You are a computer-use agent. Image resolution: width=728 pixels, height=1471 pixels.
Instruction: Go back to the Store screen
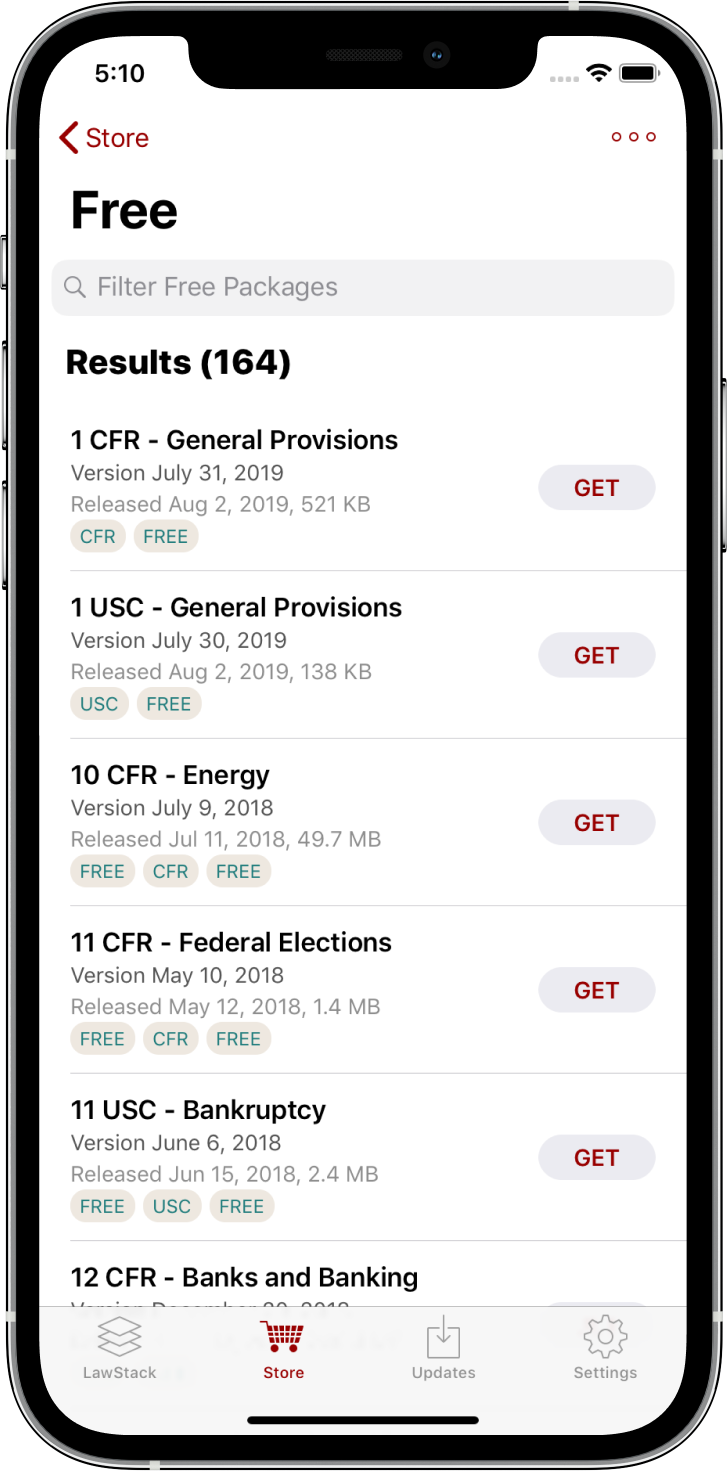point(104,138)
